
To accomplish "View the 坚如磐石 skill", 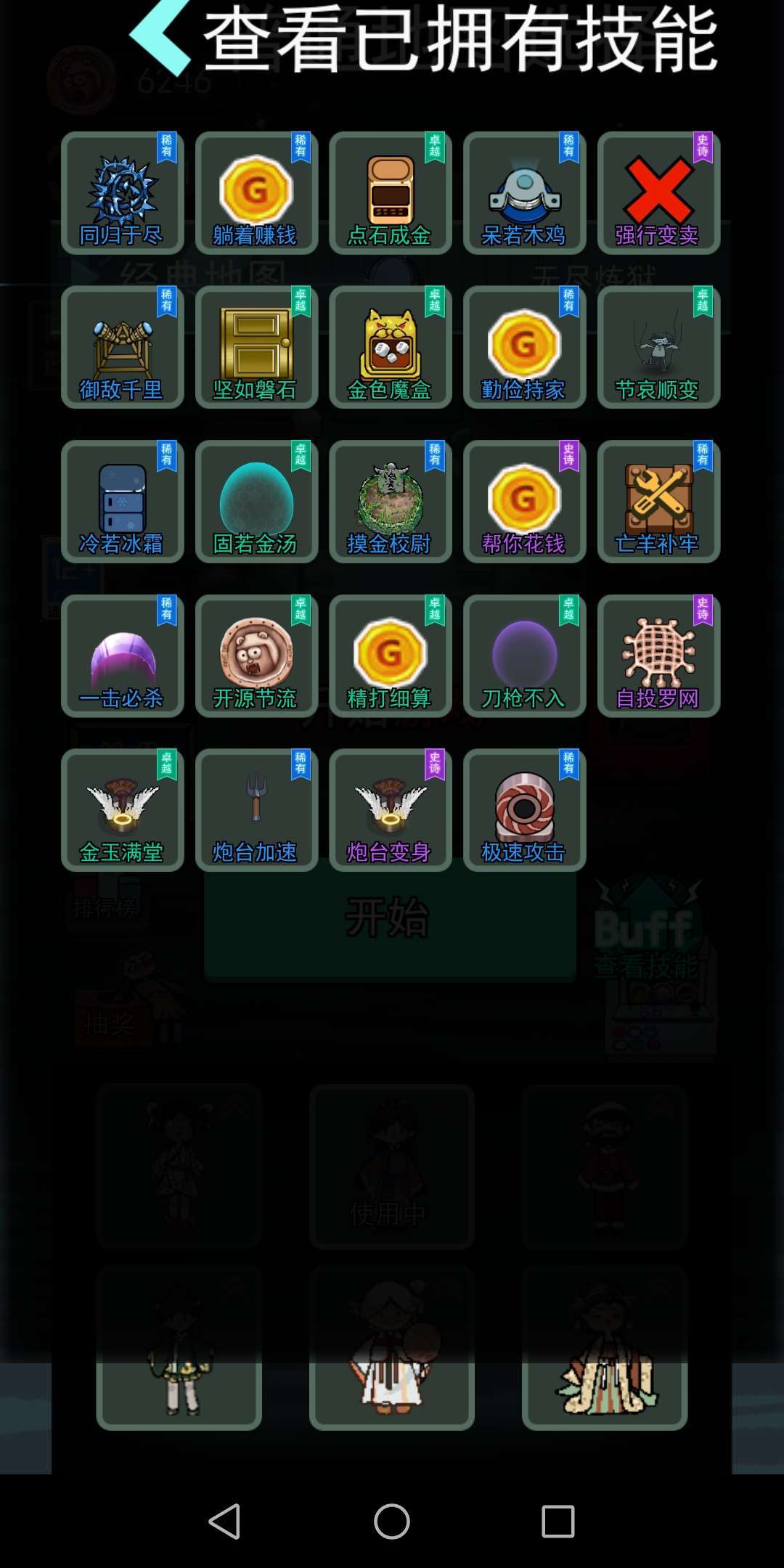I will point(256,347).
